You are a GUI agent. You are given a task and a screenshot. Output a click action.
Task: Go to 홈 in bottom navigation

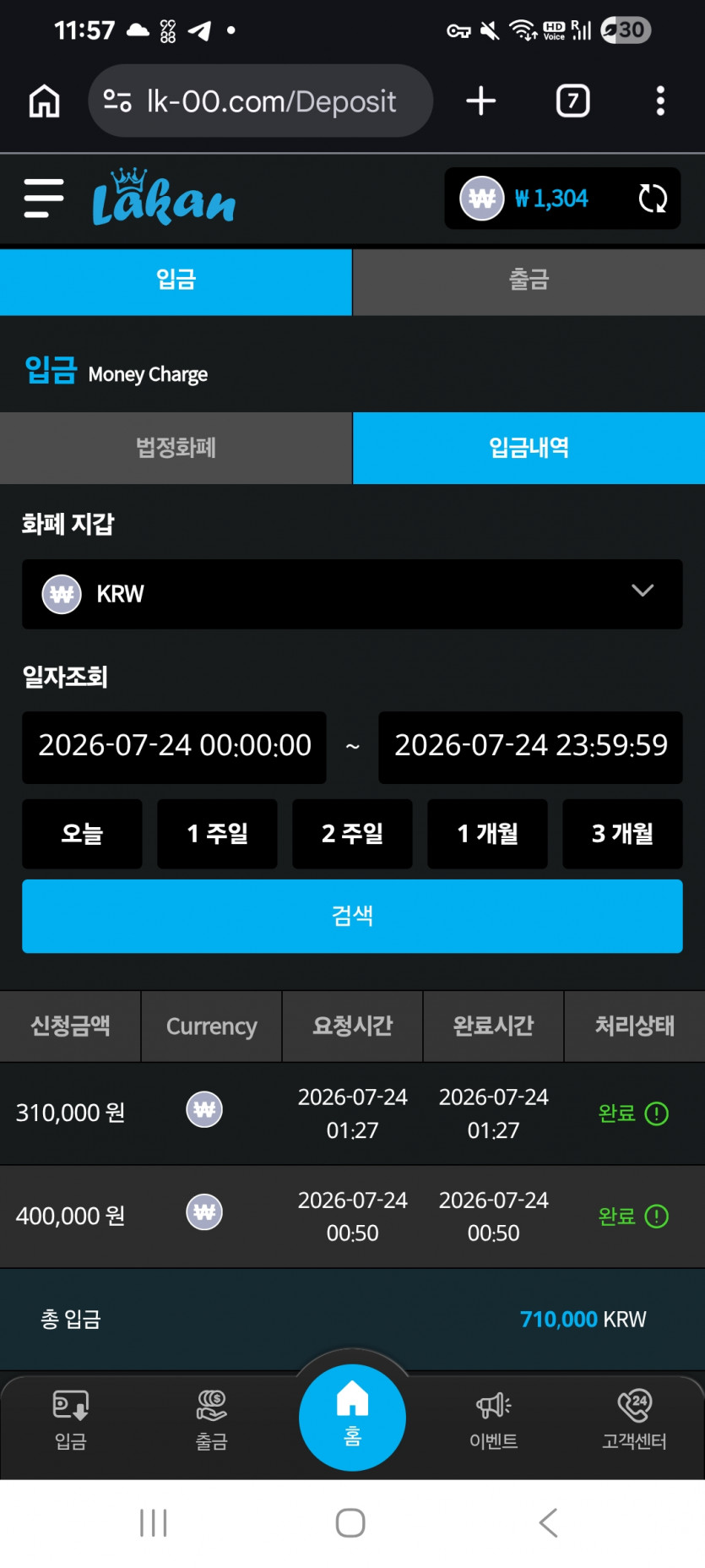(352, 1418)
